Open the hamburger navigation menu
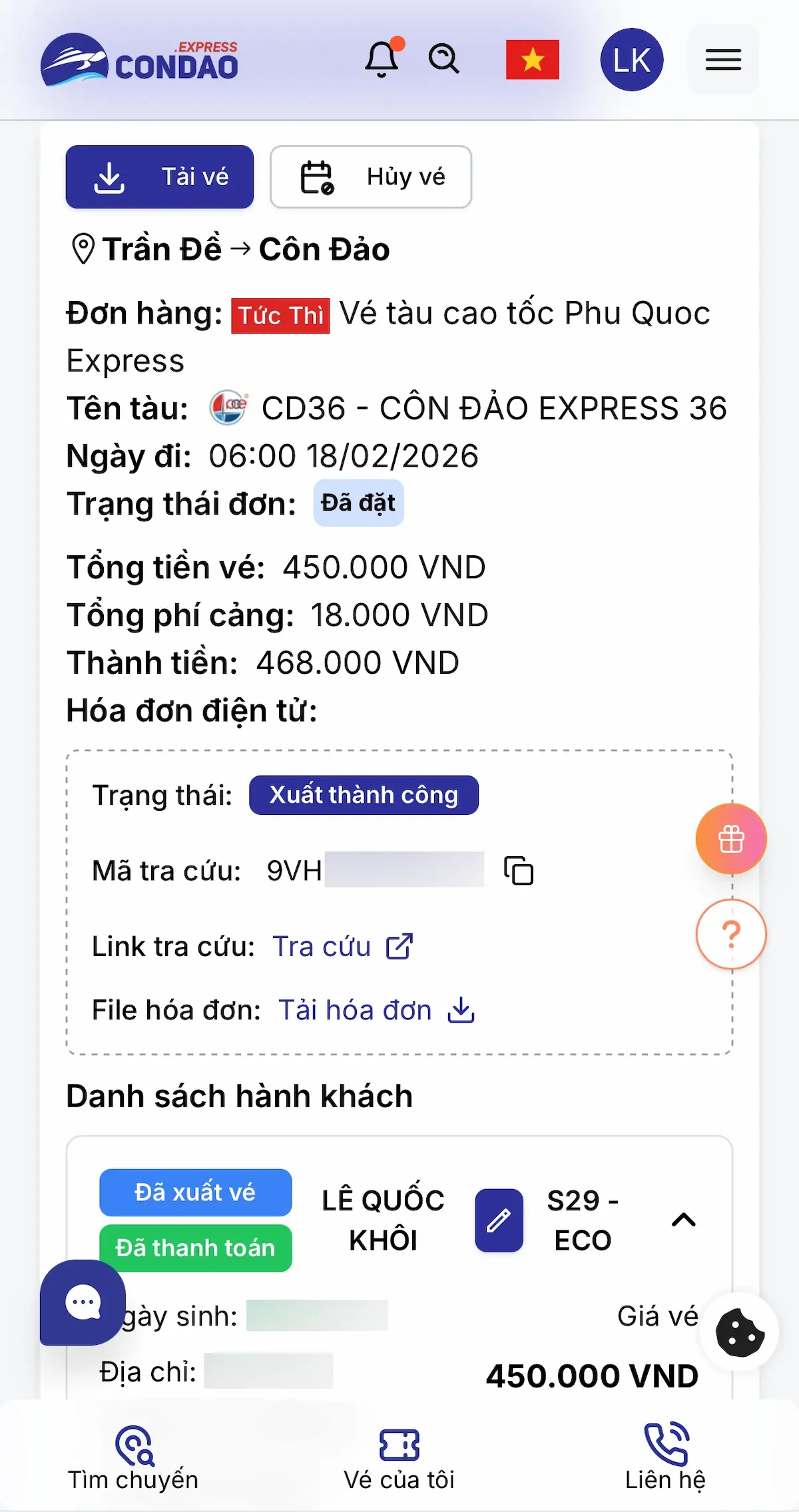 722,59
